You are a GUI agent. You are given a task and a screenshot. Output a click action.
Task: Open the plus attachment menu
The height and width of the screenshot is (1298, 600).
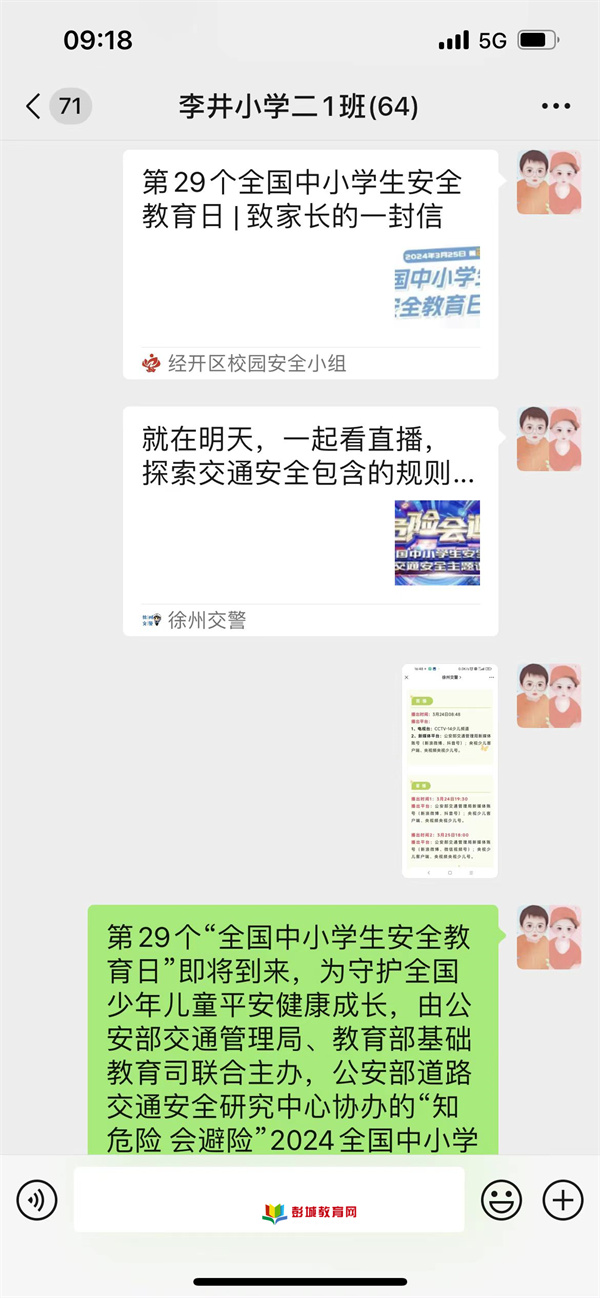[x=562, y=1199]
